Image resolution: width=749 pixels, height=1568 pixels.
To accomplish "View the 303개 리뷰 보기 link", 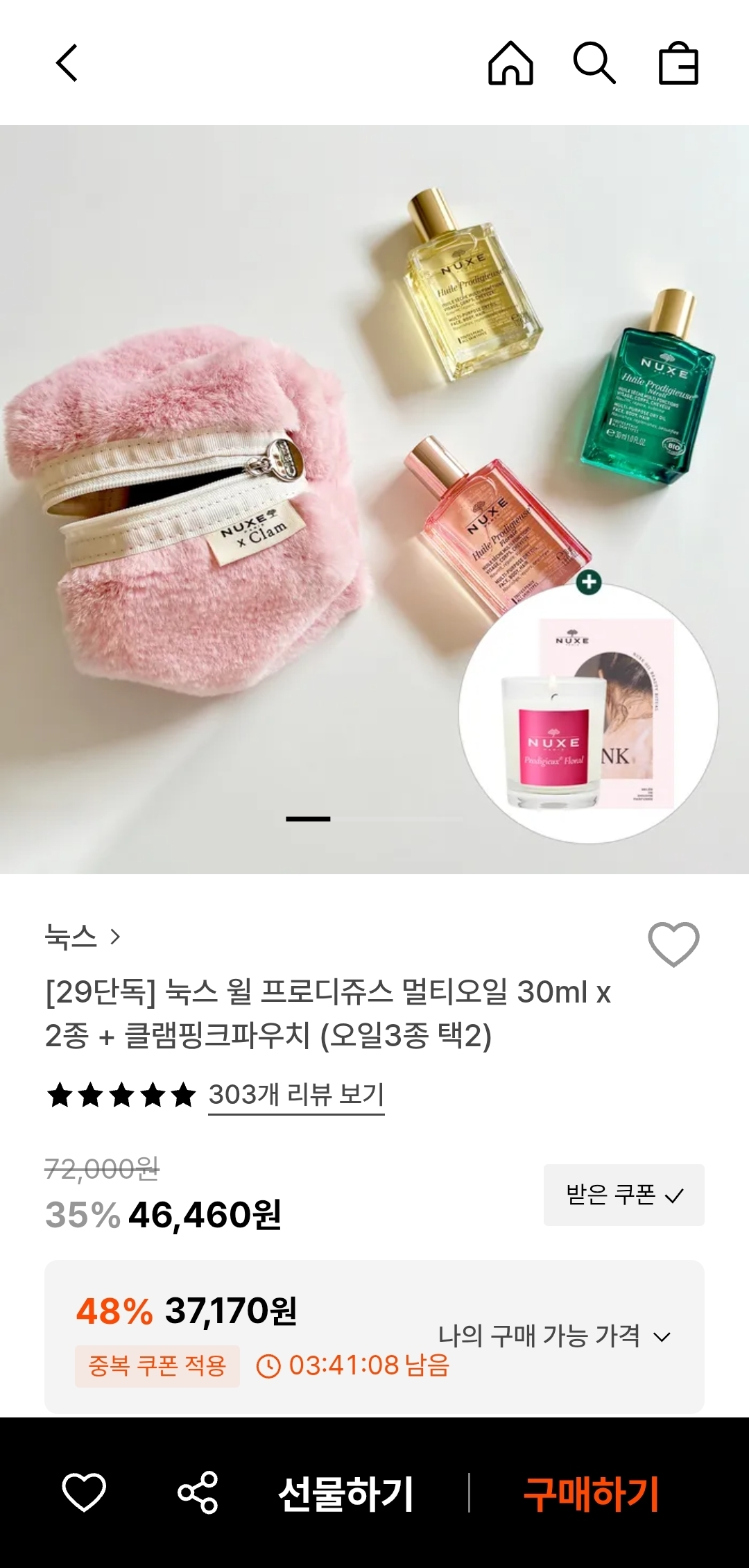I will [296, 1096].
